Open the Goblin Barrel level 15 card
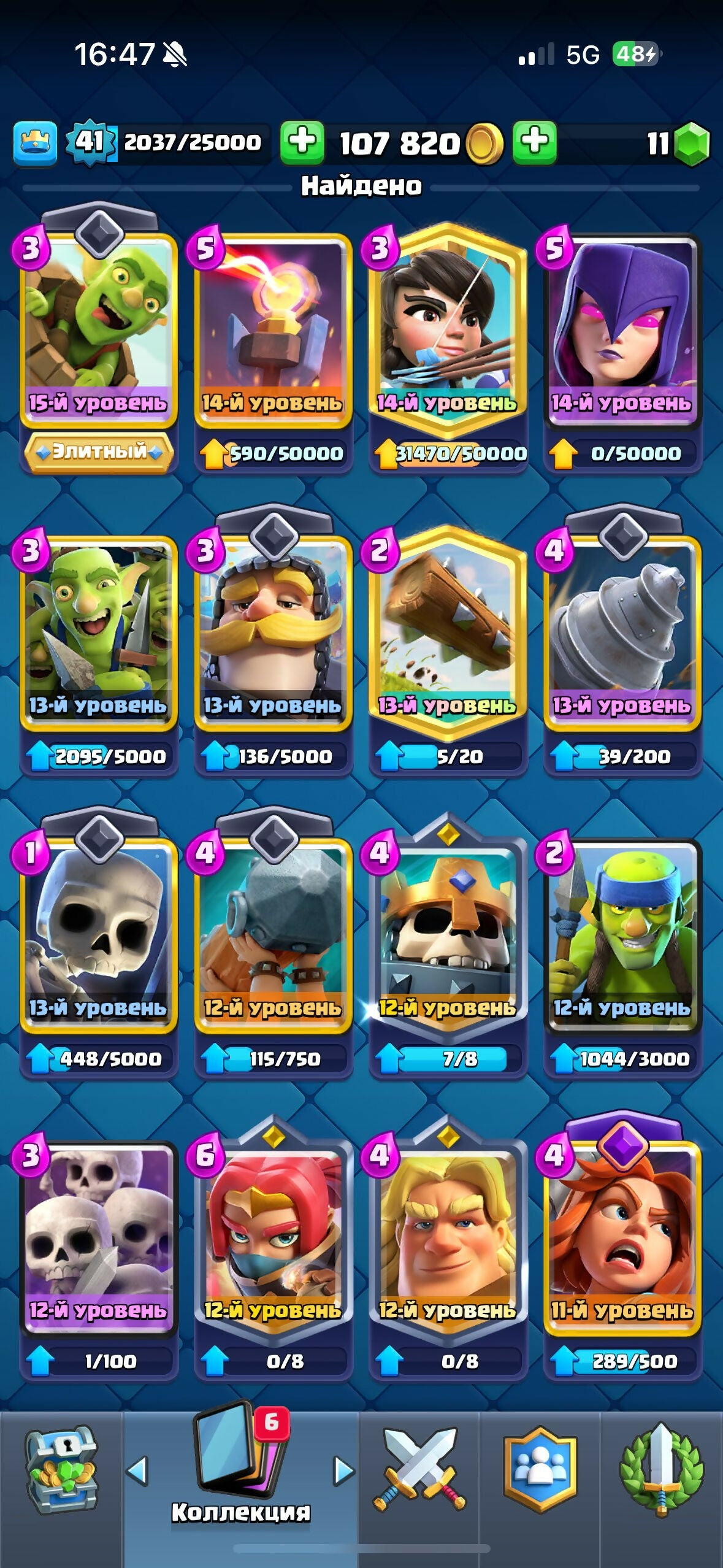This screenshot has height=1568, width=723. pyautogui.click(x=98, y=325)
